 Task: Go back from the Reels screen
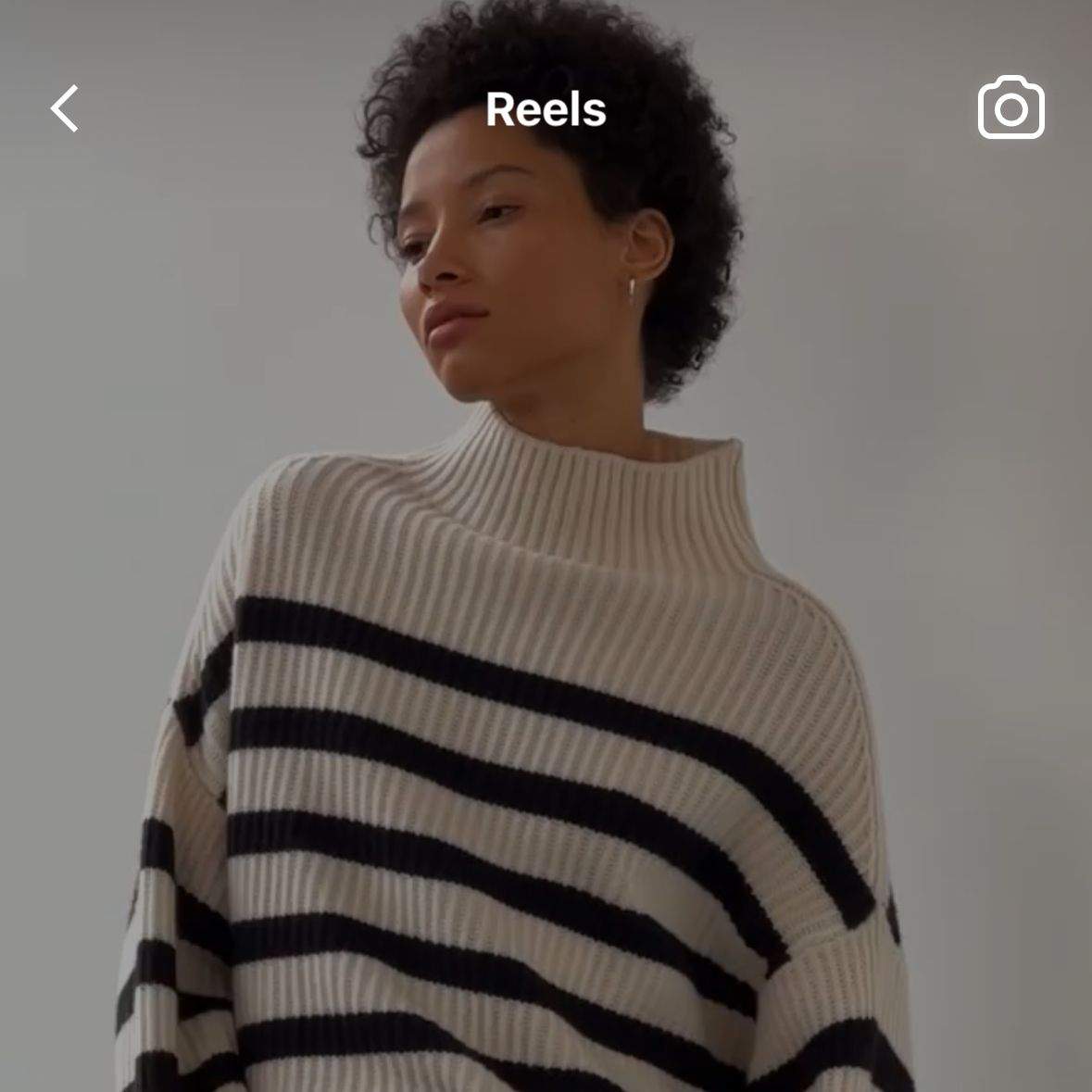click(x=65, y=109)
